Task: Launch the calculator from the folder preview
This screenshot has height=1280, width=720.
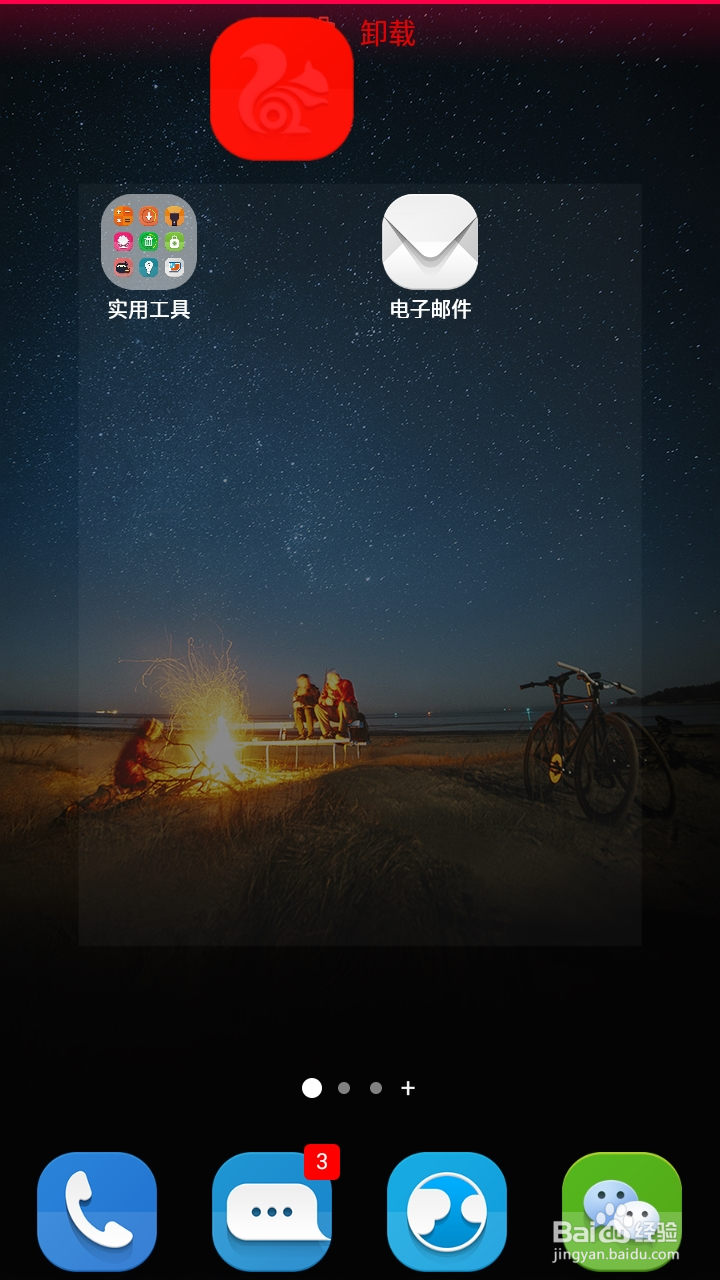Action: tap(124, 216)
